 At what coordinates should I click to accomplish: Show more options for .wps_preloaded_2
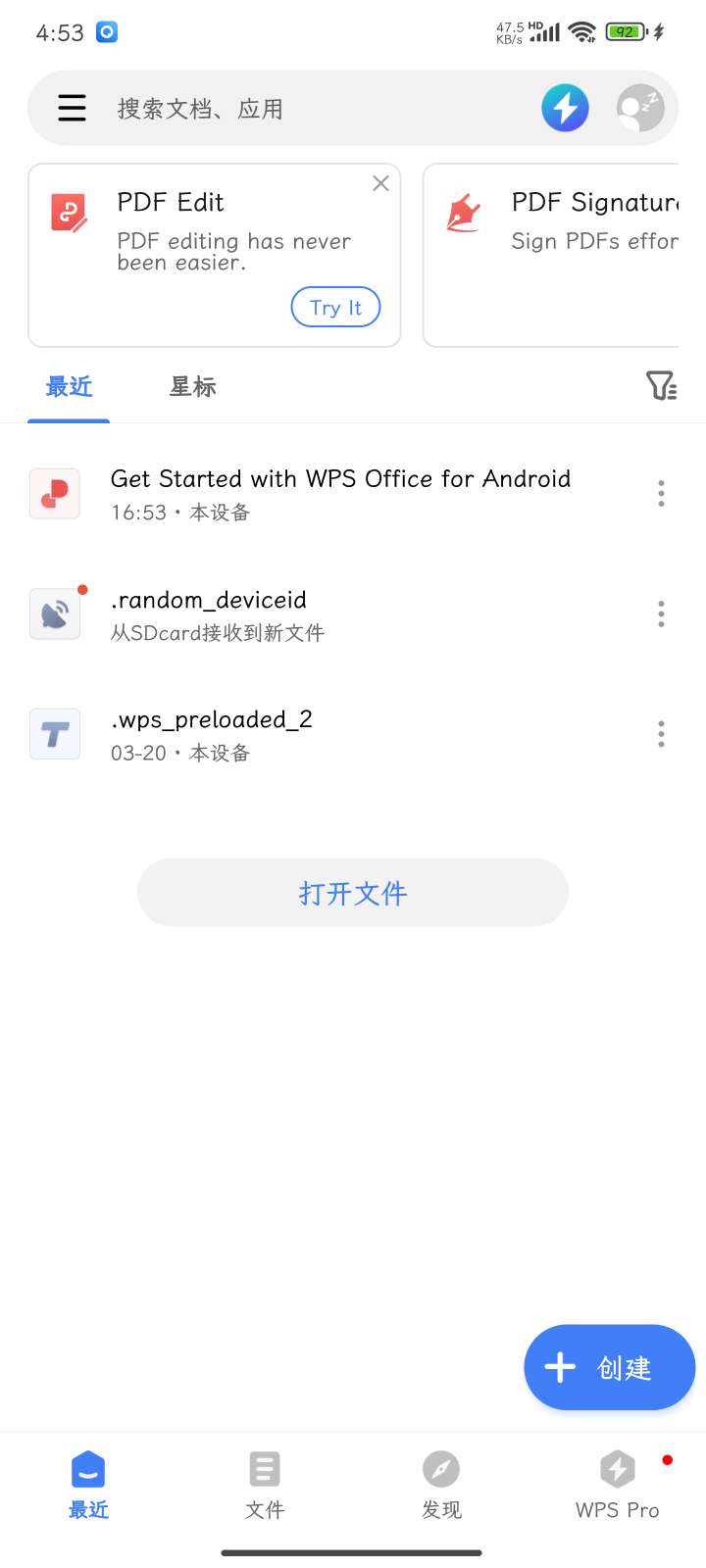[x=661, y=735]
